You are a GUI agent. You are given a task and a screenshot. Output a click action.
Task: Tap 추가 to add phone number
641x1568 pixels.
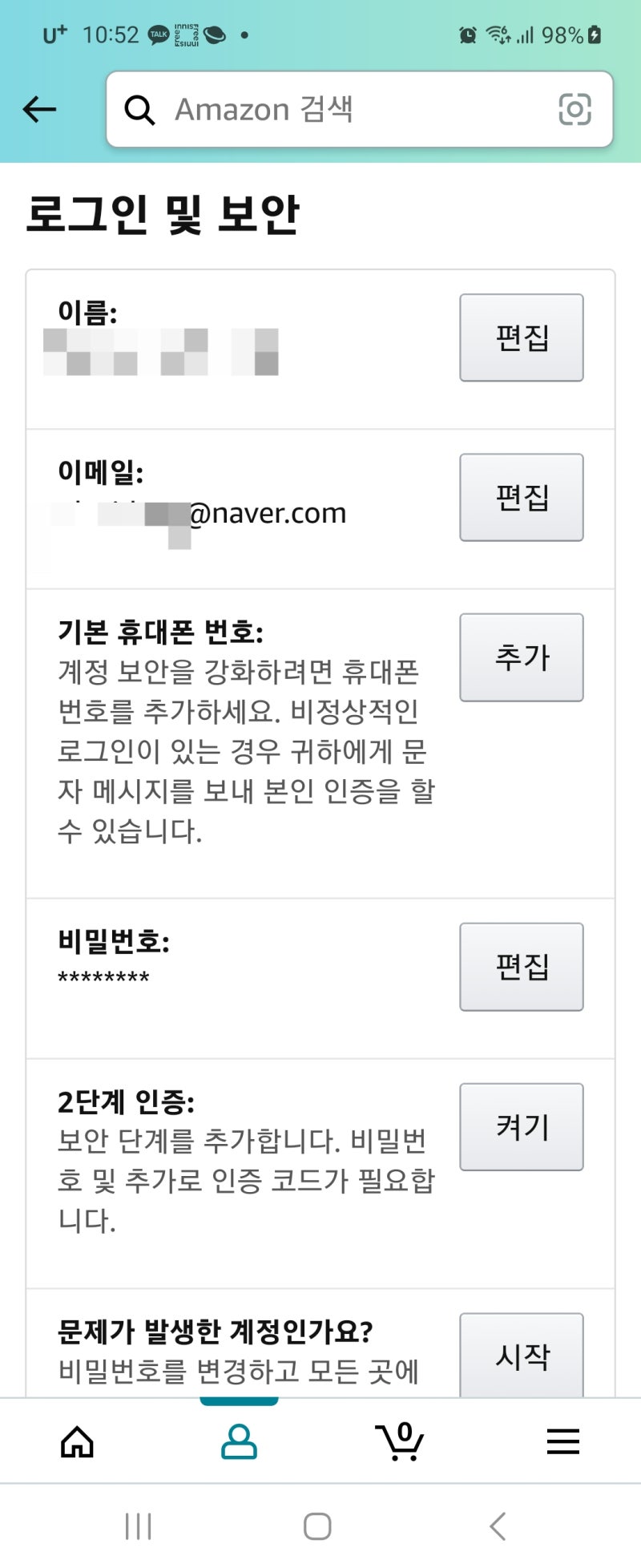(x=521, y=657)
